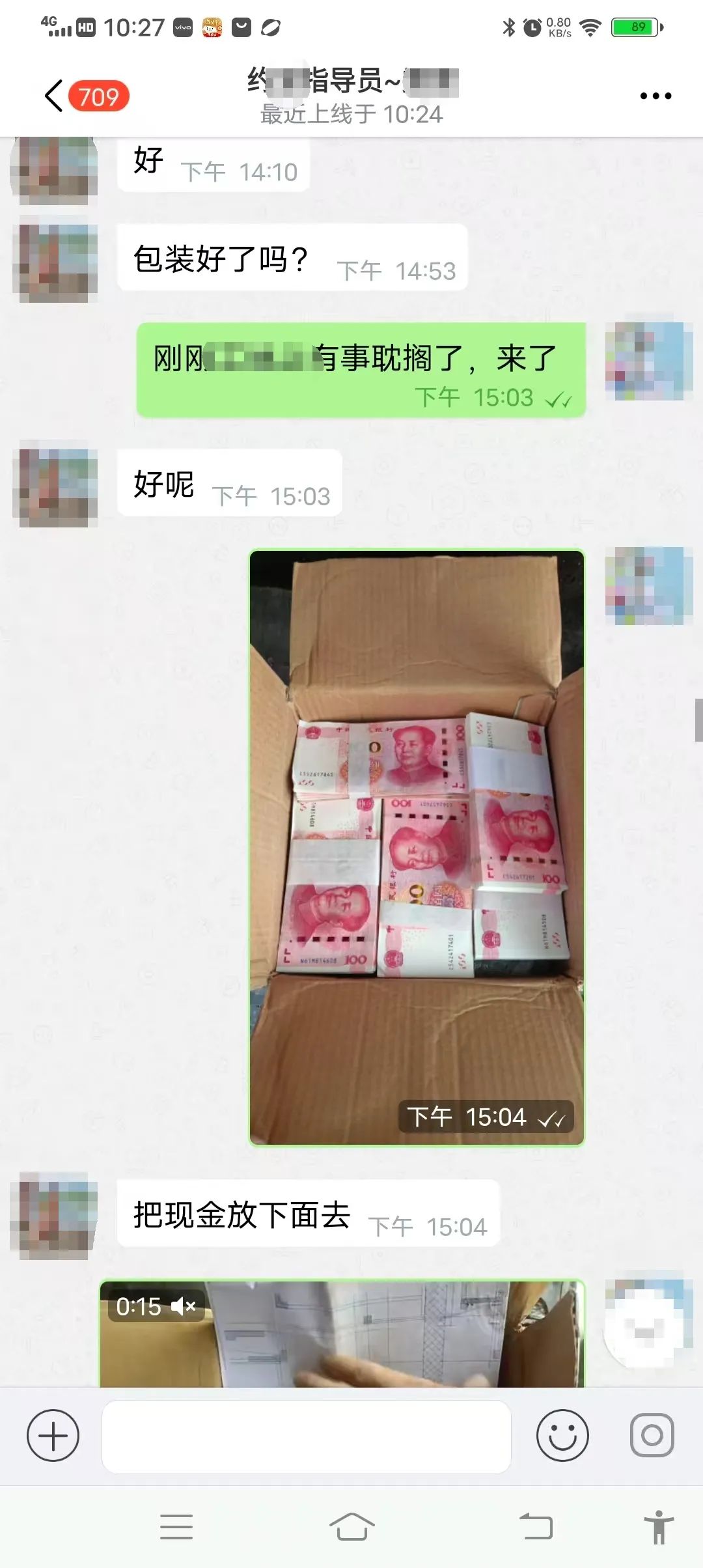Go back to the chat list

coord(55,96)
